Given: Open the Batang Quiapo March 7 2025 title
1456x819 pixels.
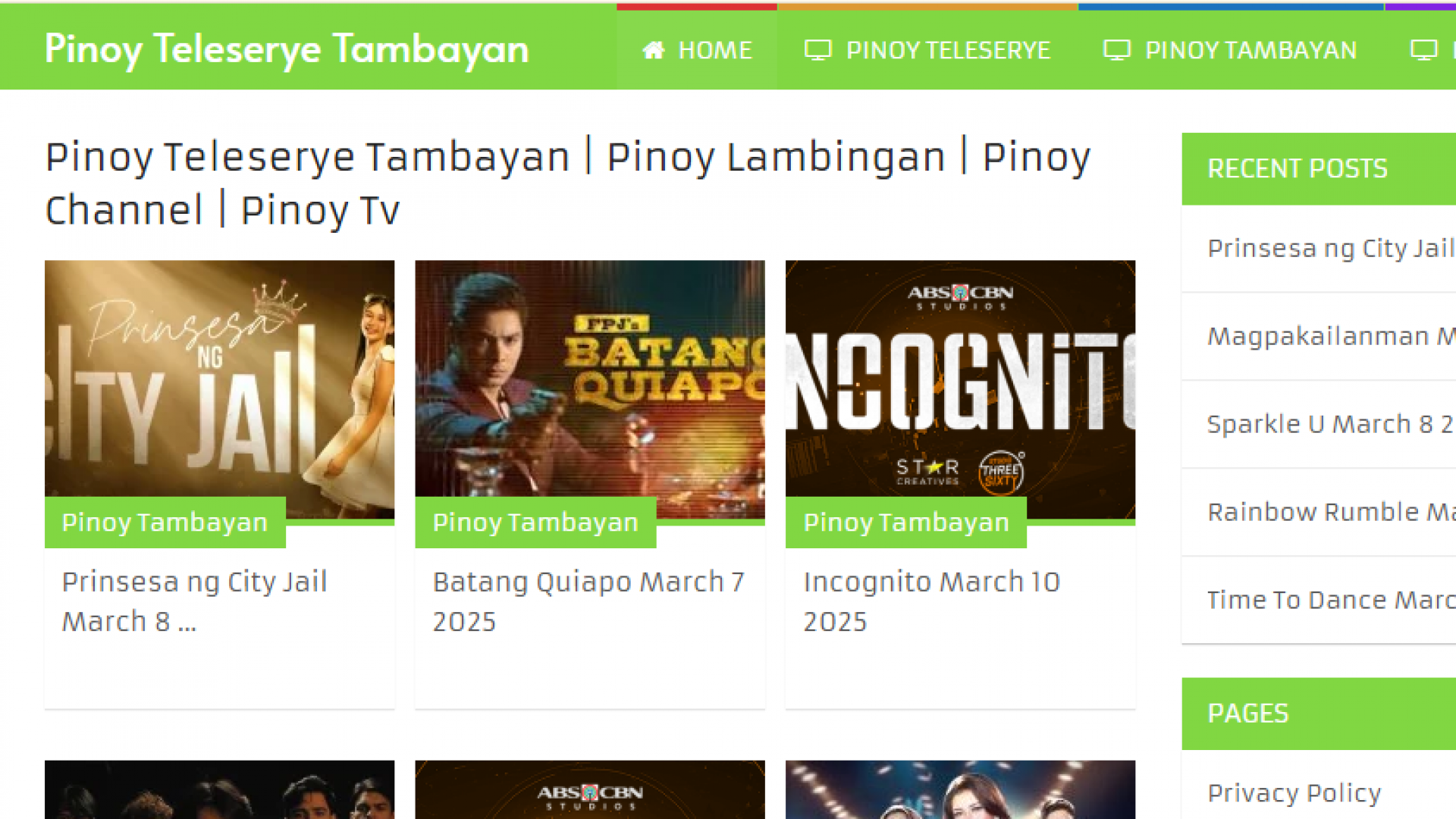Looking at the screenshot, I should coord(588,601).
